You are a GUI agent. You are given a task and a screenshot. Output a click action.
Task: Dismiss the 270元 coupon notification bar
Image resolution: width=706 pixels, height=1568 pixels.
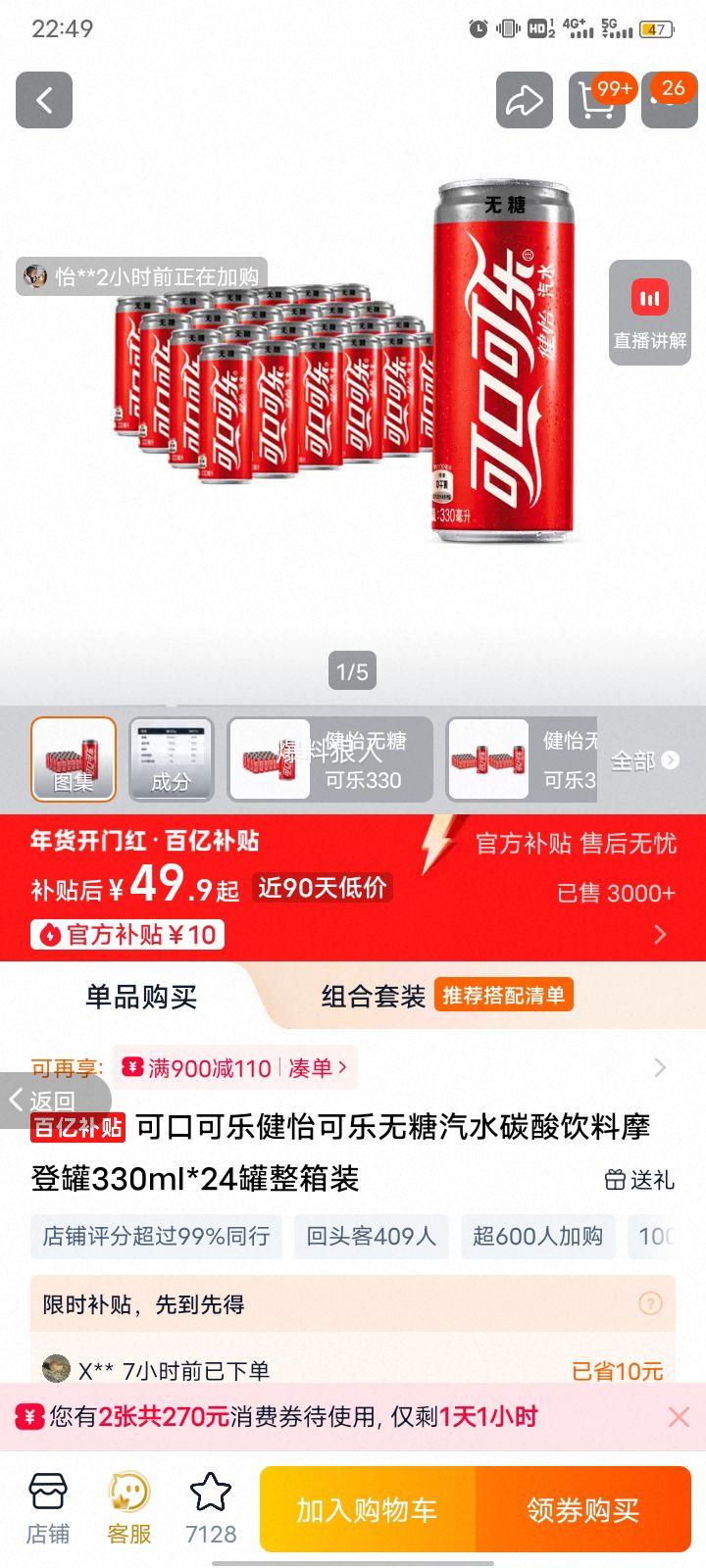tap(679, 1417)
